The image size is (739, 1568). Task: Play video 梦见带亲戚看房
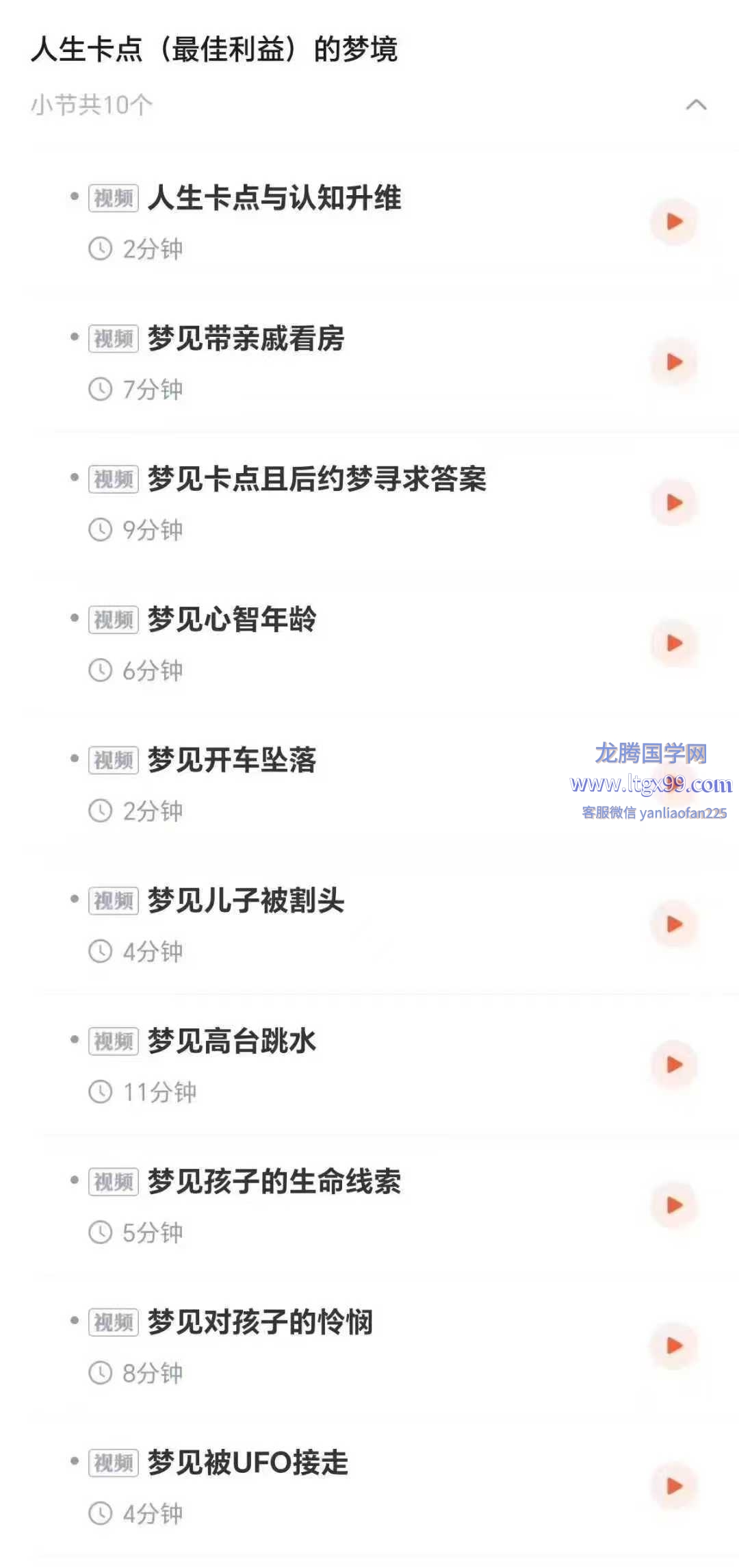pyautogui.click(x=674, y=362)
